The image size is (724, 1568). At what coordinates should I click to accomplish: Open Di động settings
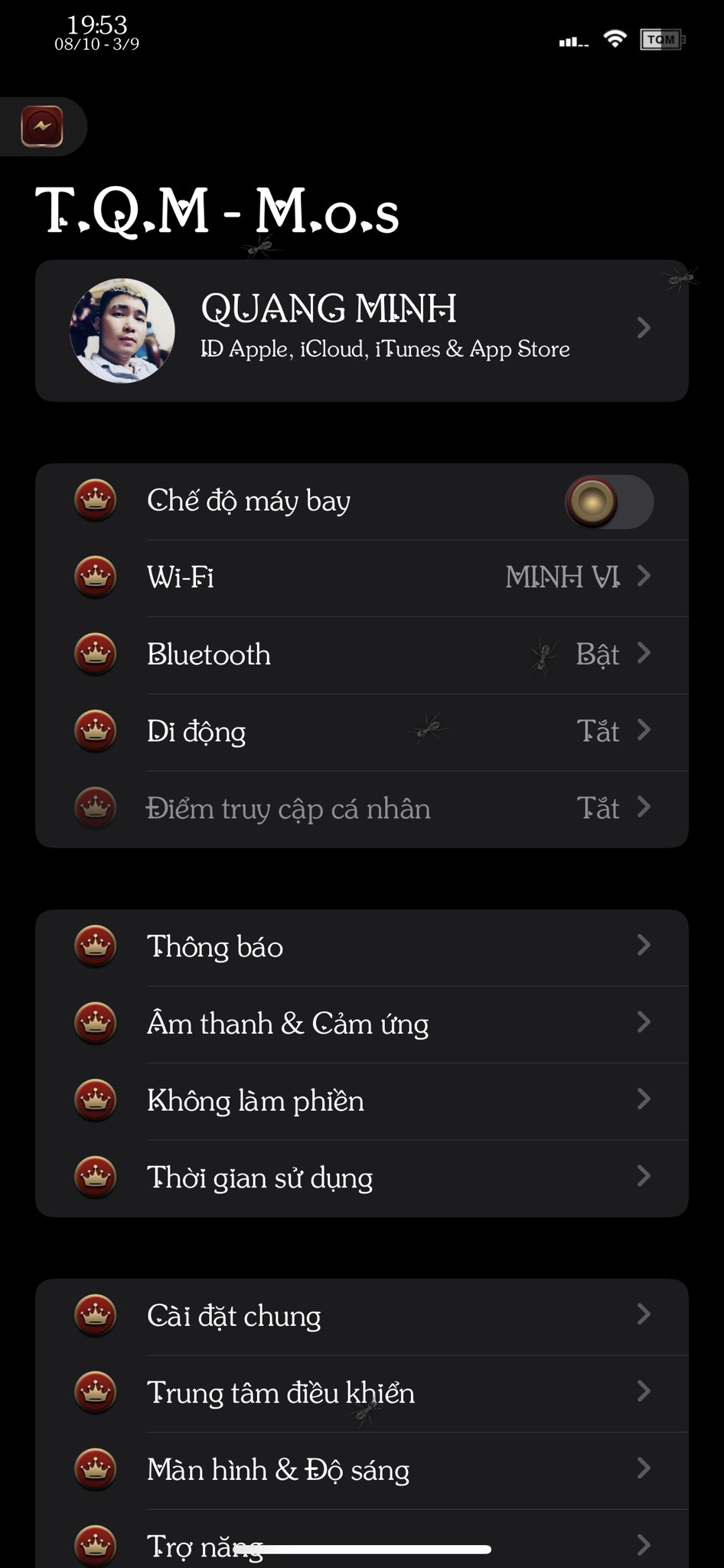click(361, 731)
